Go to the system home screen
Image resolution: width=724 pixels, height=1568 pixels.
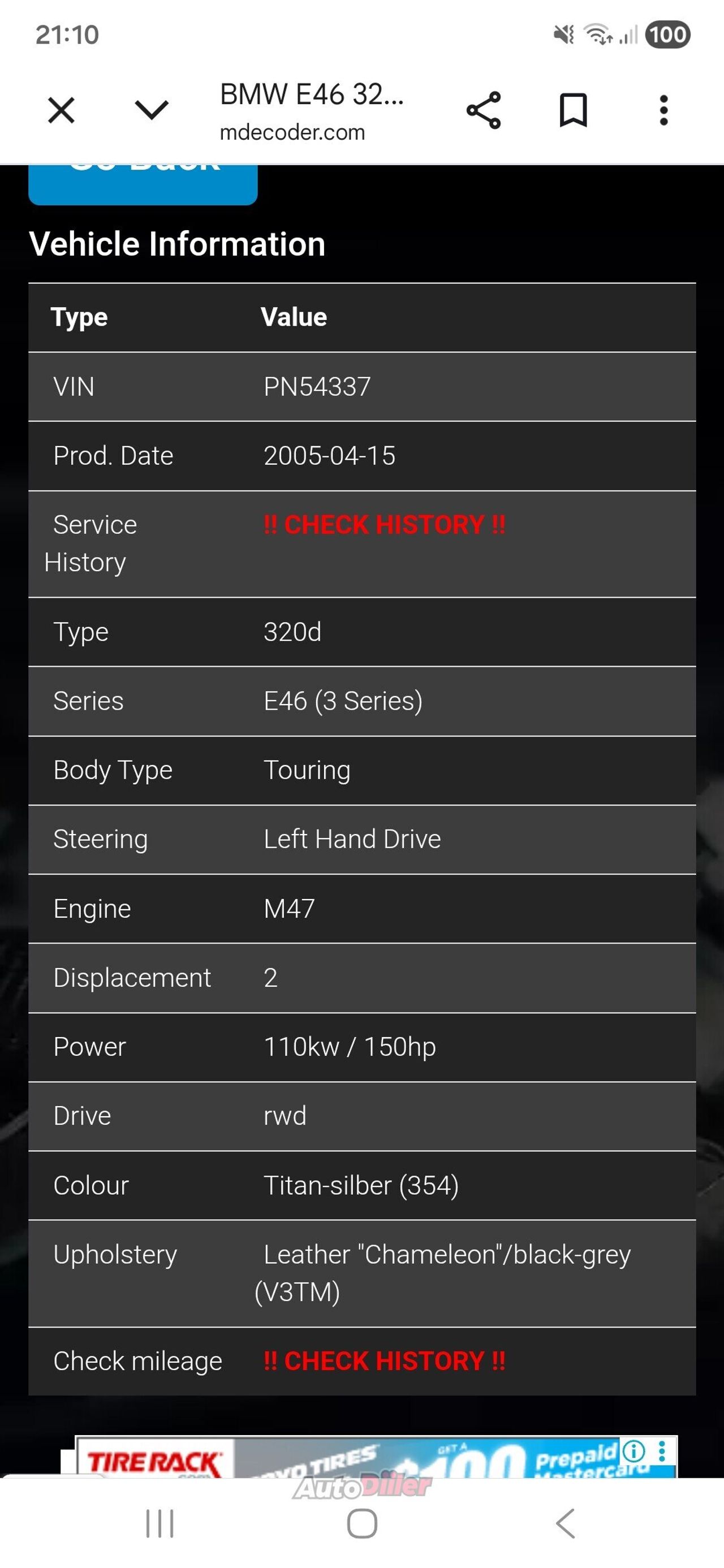pos(361,1523)
